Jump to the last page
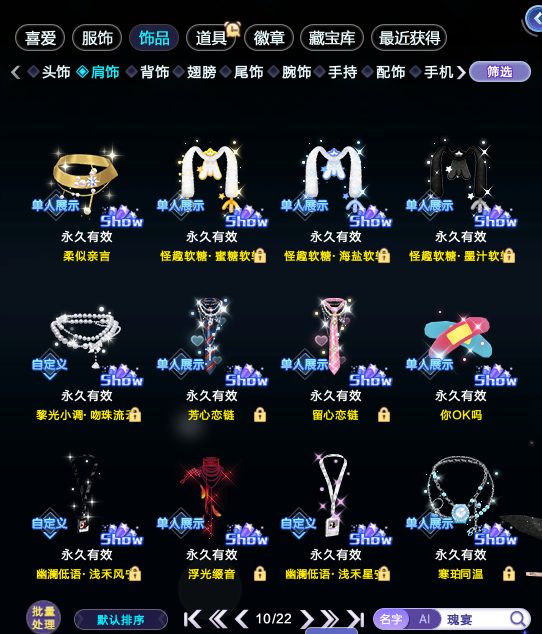The height and width of the screenshot is (634, 542). 356,619
